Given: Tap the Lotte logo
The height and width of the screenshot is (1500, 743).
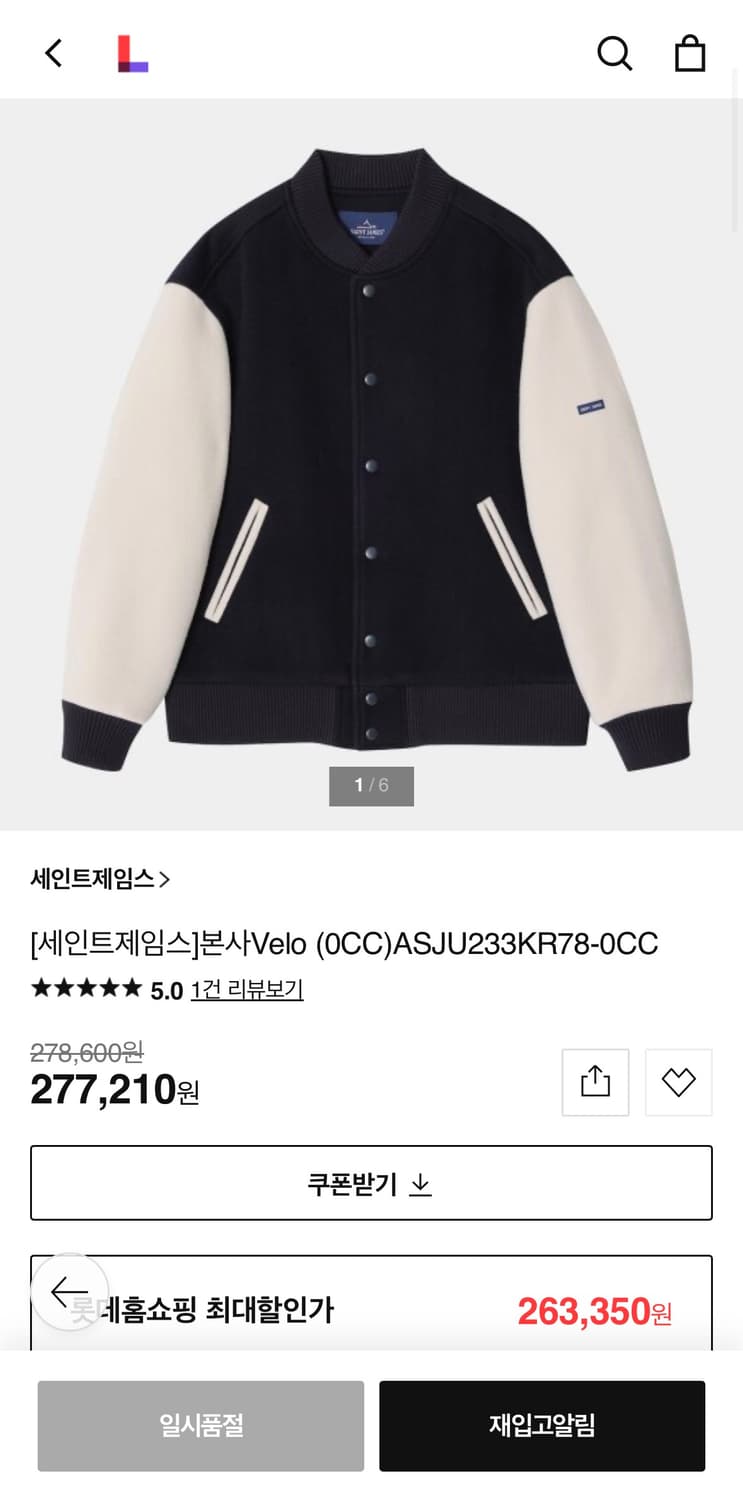Looking at the screenshot, I should click(x=133, y=54).
